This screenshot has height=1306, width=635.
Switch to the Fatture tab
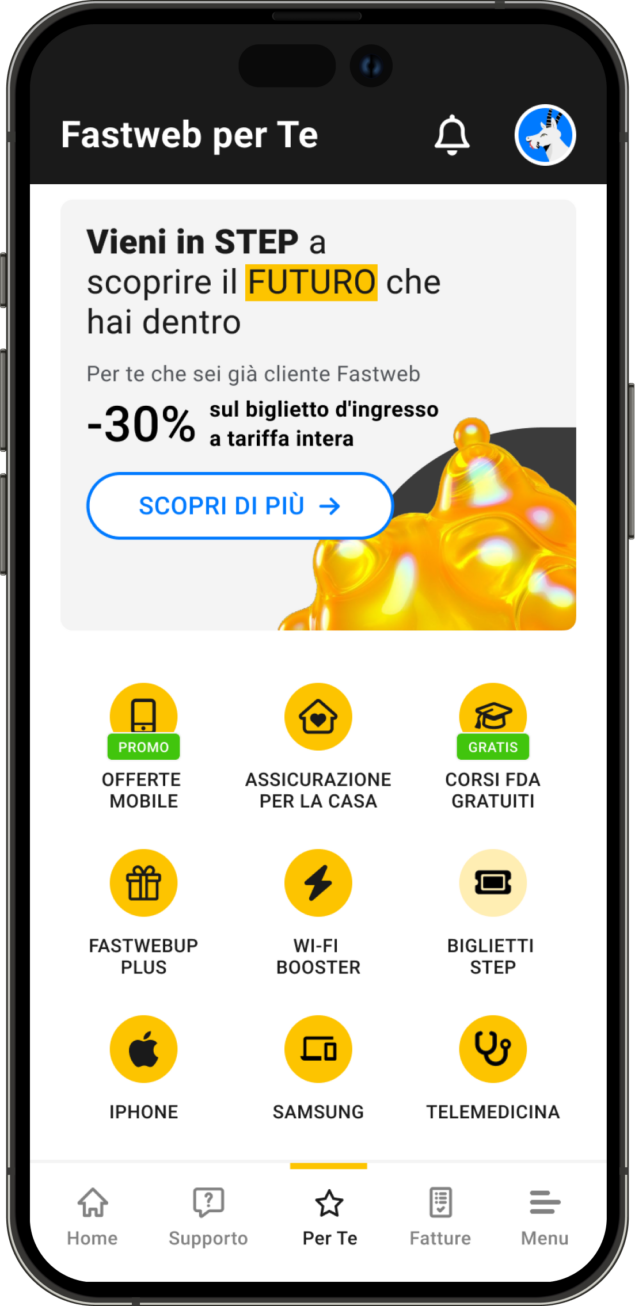(440, 1217)
